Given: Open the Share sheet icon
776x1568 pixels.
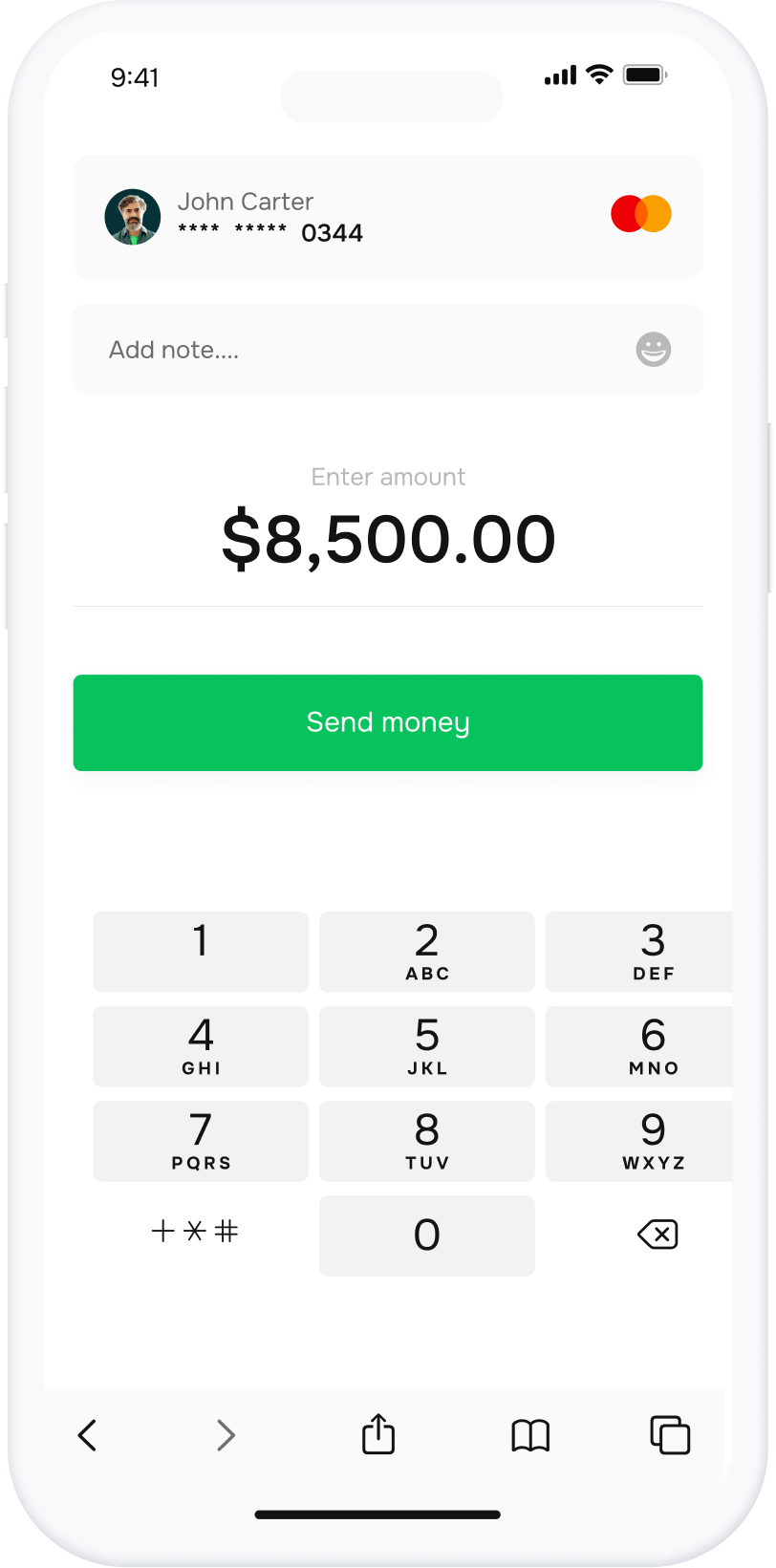Looking at the screenshot, I should (x=377, y=1434).
